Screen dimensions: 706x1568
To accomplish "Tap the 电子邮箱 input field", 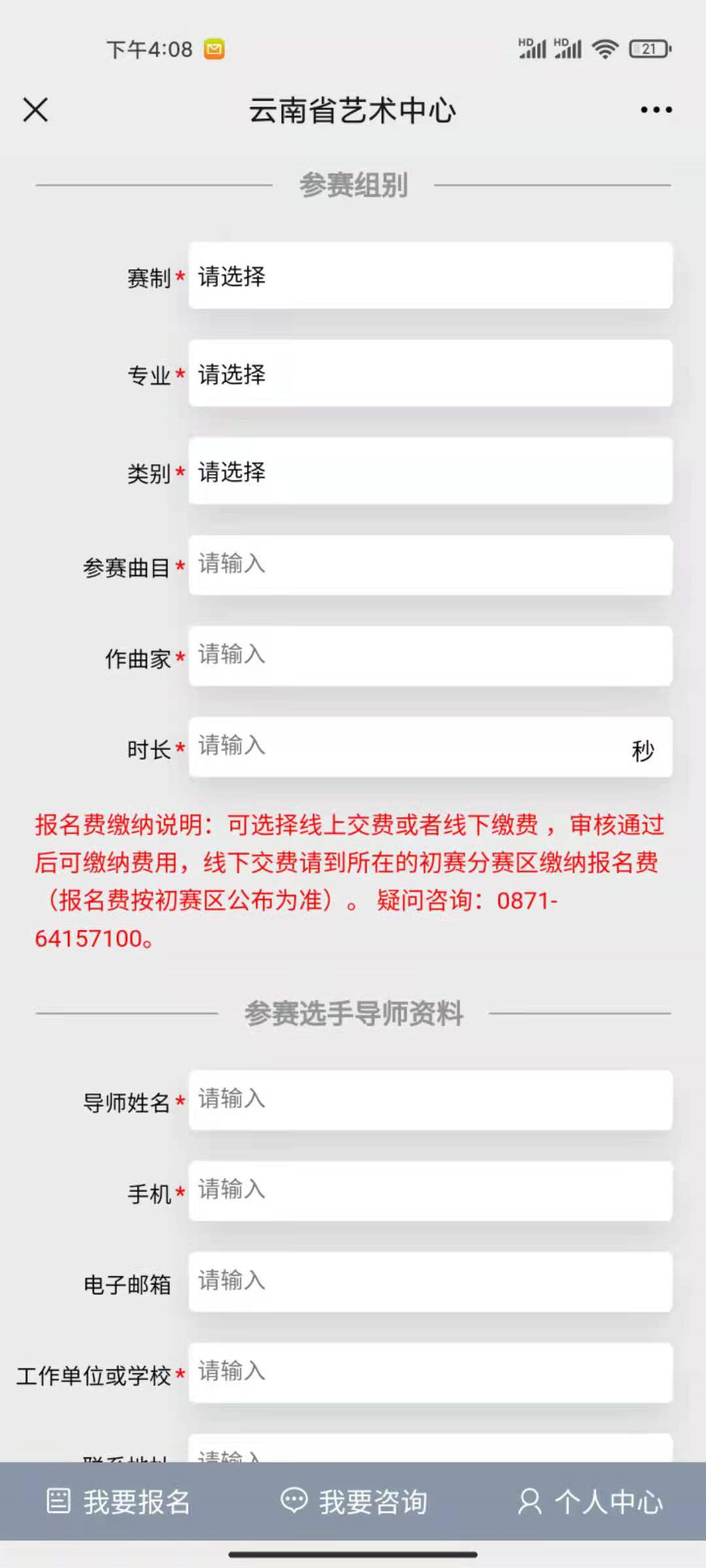I will [x=431, y=1282].
